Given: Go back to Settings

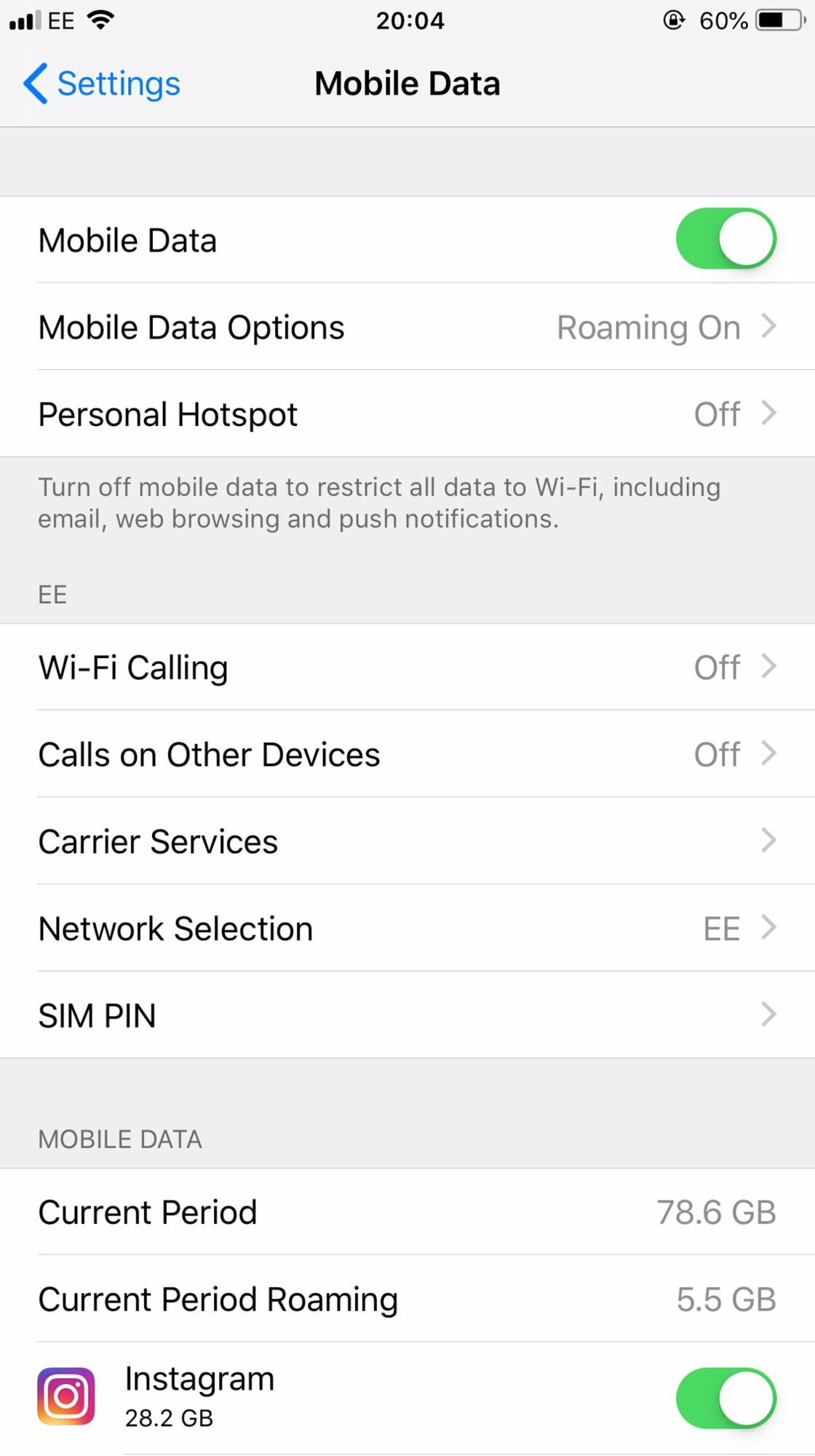Looking at the screenshot, I should (102, 84).
